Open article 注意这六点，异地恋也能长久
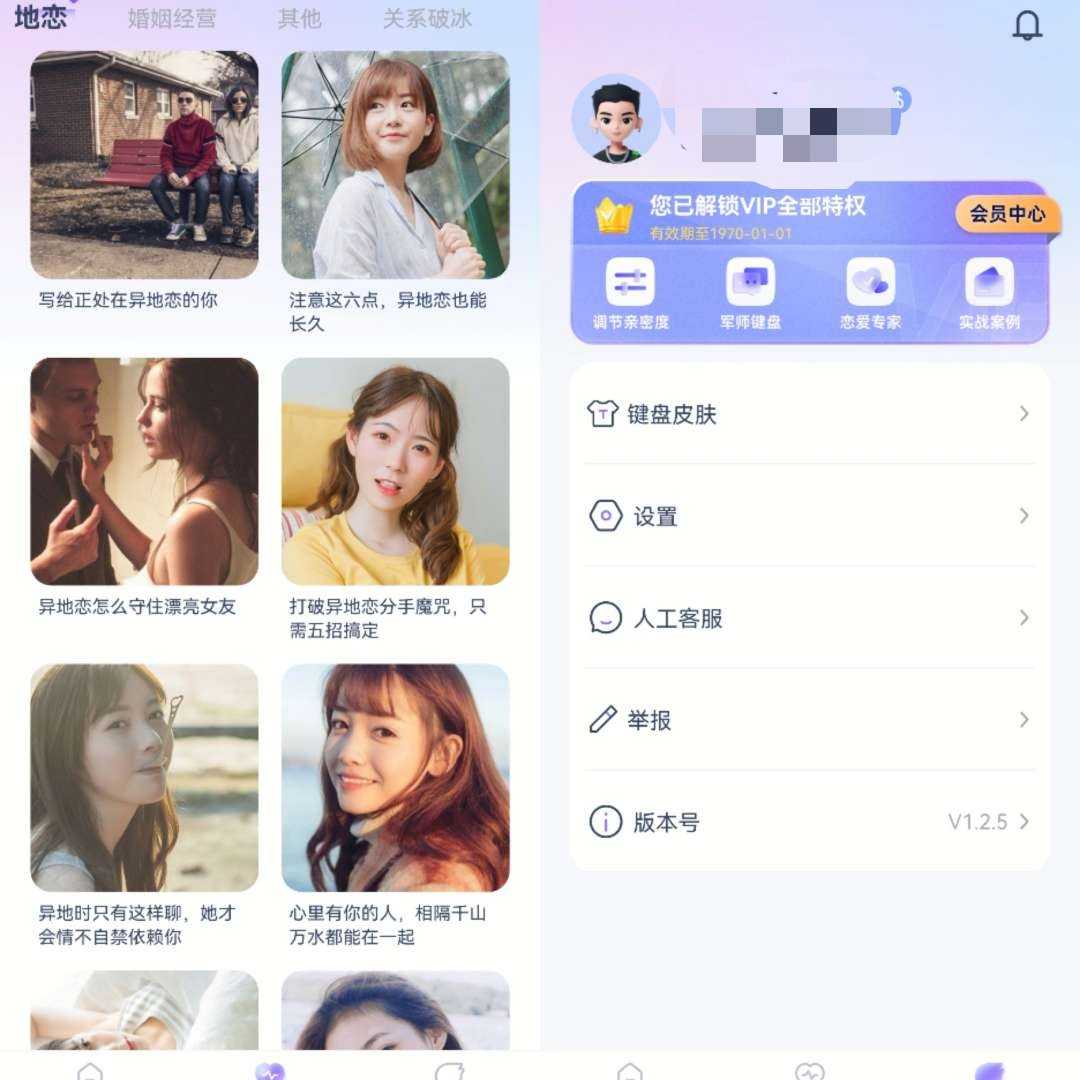The height and width of the screenshot is (1080, 1080). point(395,166)
